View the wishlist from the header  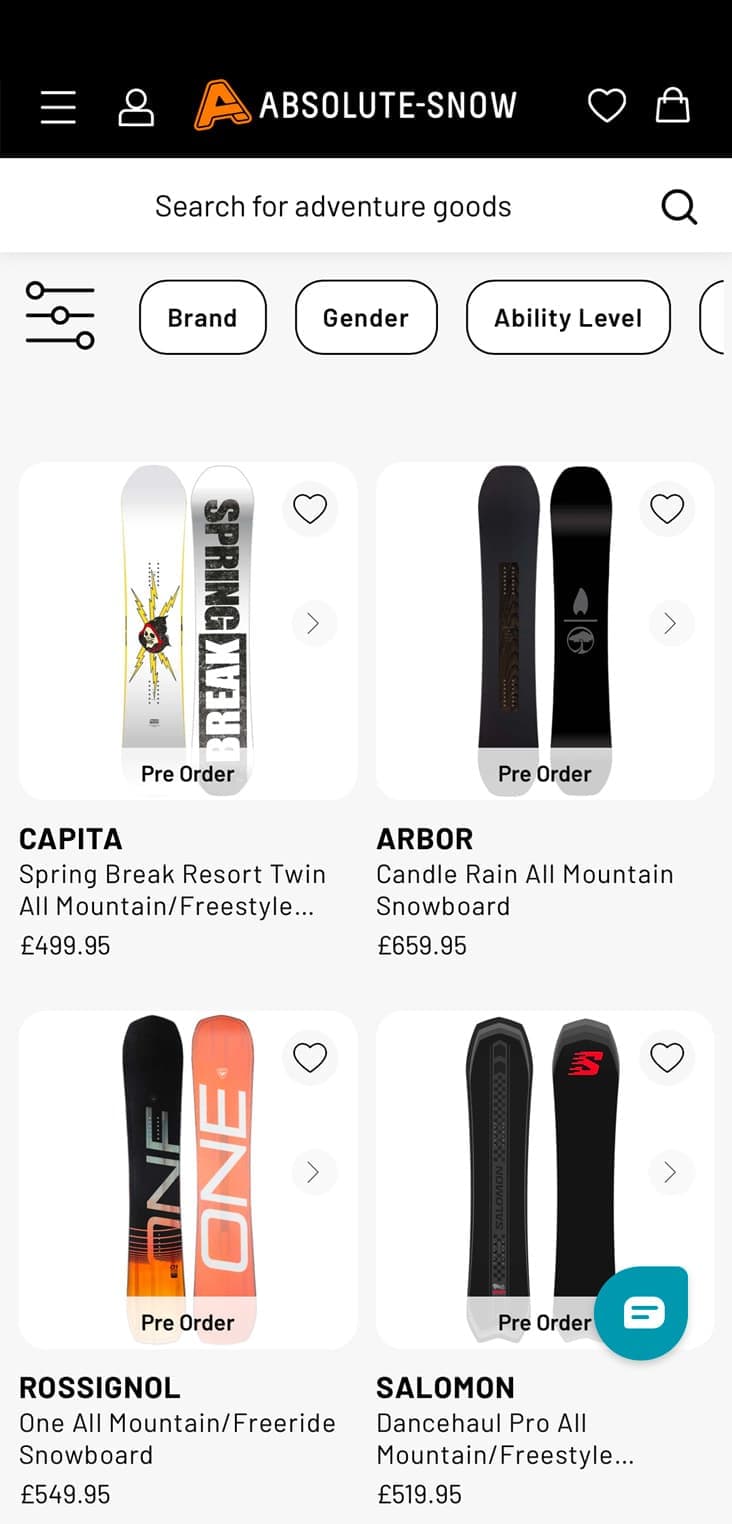[606, 105]
